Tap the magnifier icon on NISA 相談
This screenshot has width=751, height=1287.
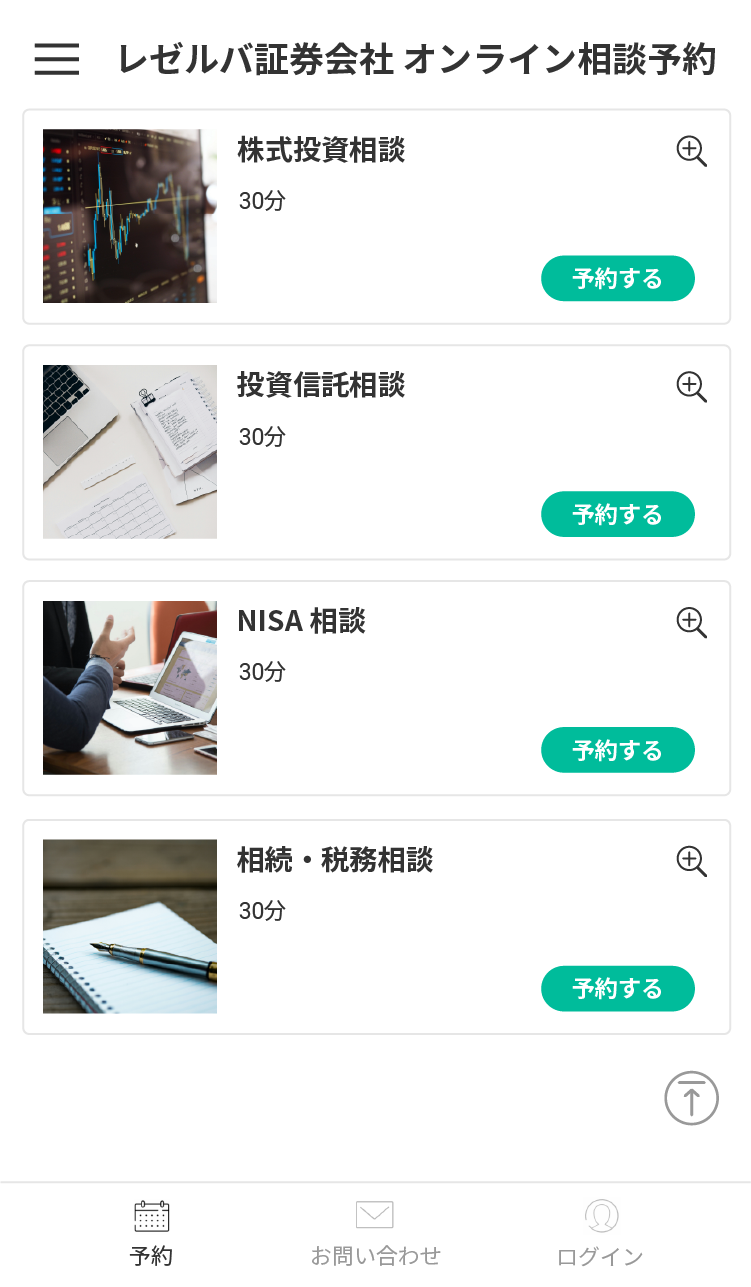point(692,622)
